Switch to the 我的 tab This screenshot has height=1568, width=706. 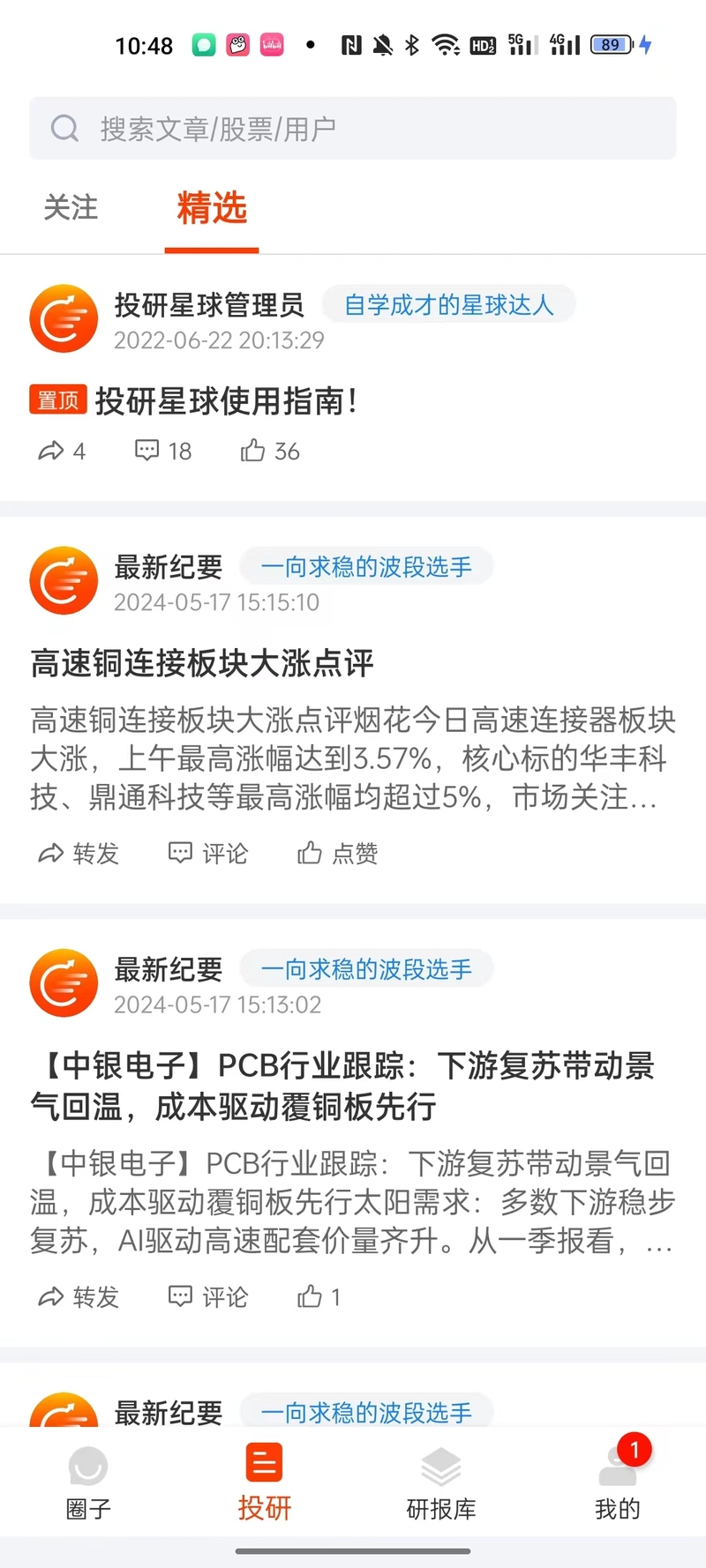click(618, 1483)
